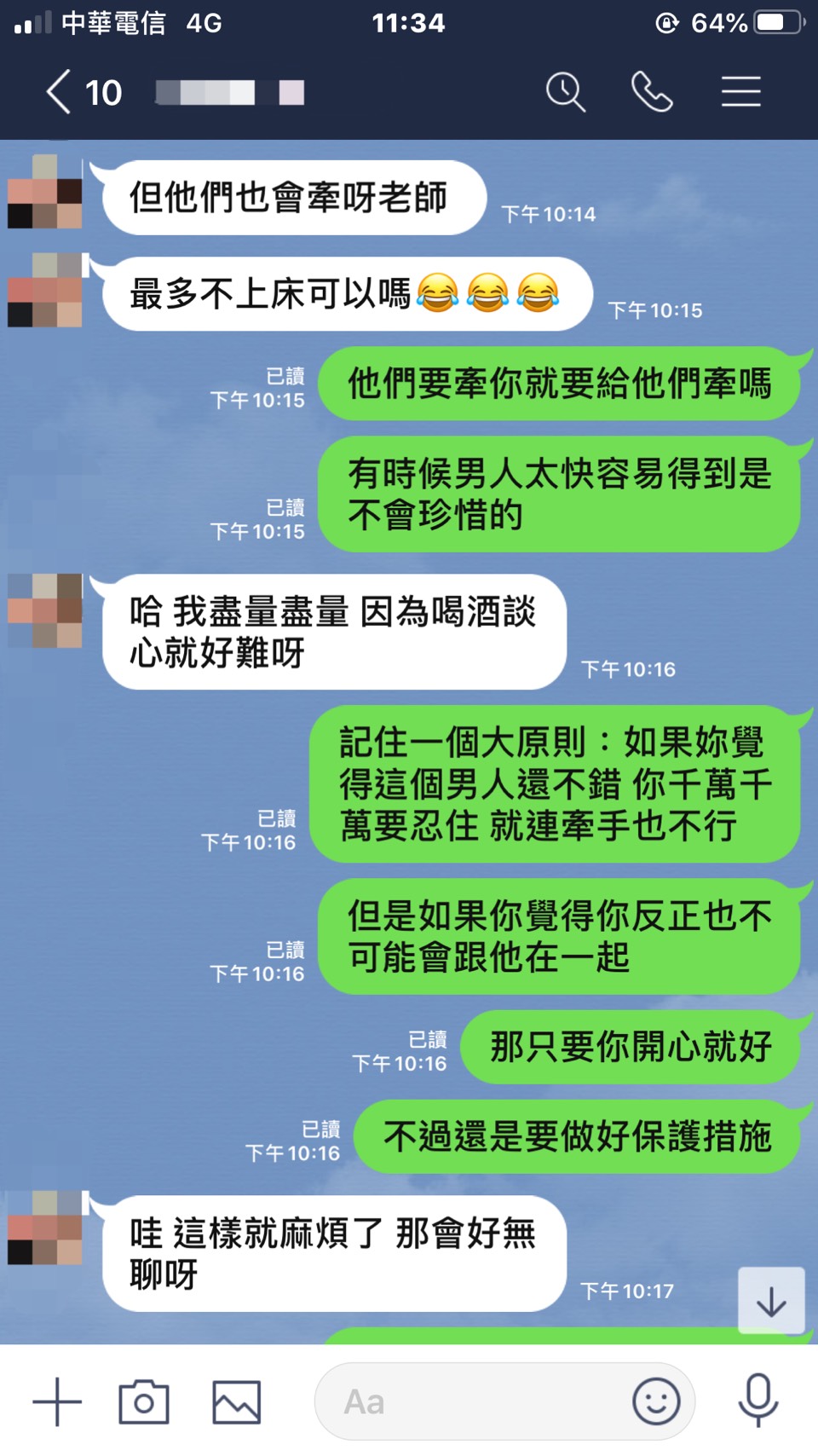Viewport: 818px width, 1456px height.
Task: Record a voice message
Action: 758,1401
